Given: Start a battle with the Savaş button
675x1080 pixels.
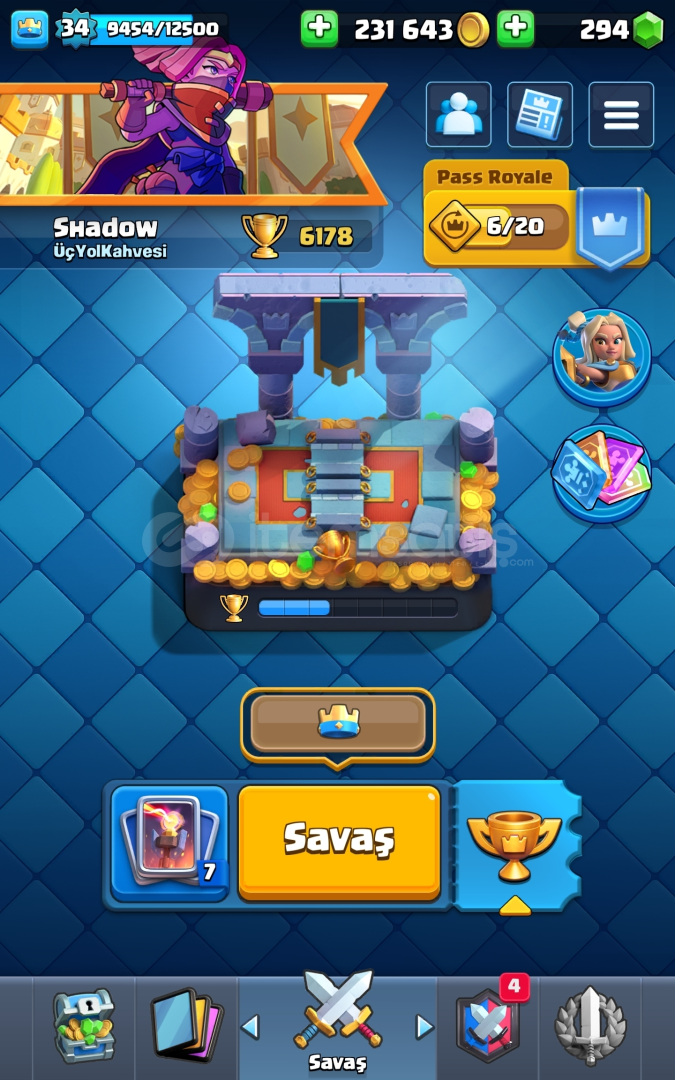Looking at the screenshot, I should point(339,843).
